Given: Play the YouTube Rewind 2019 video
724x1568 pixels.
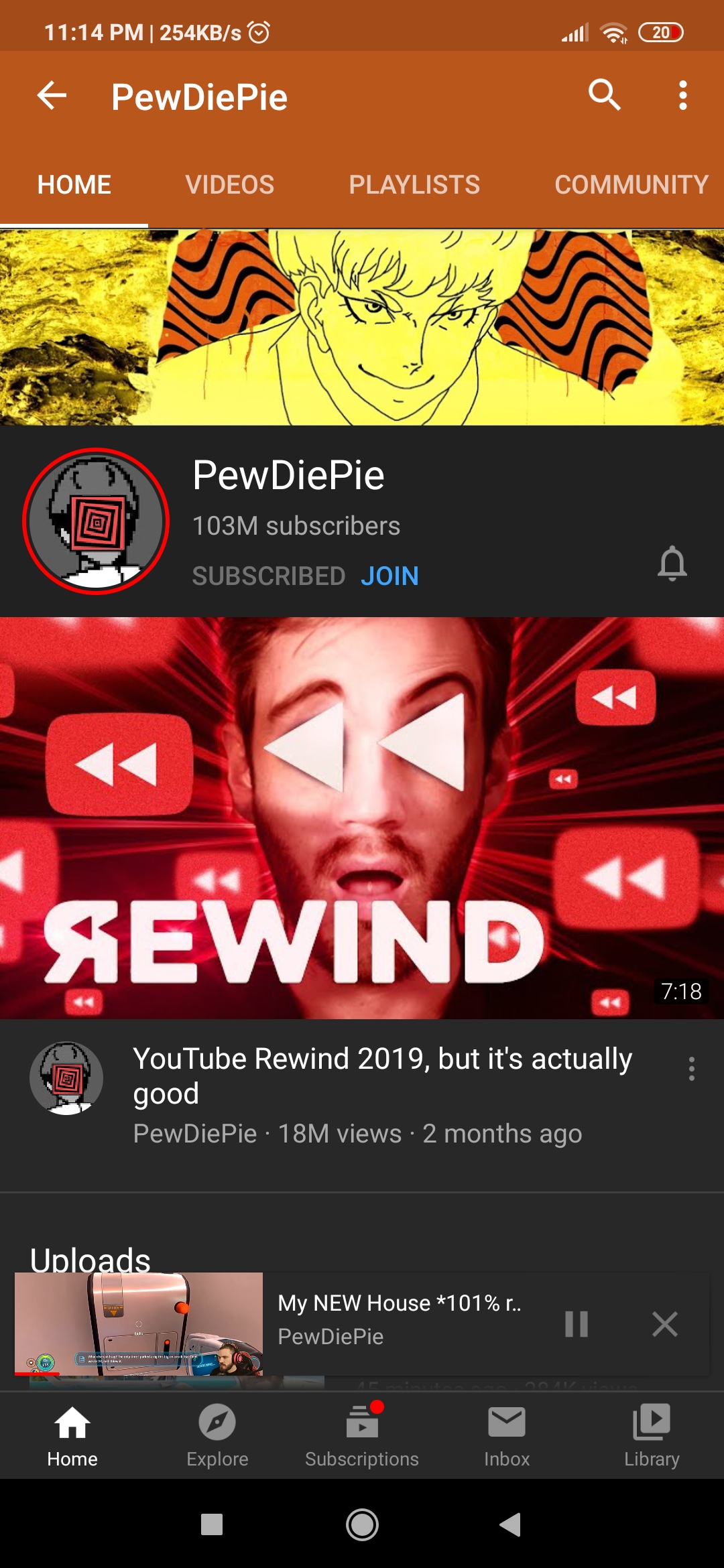Looking at the screenshot, I should tap(362, 818).
